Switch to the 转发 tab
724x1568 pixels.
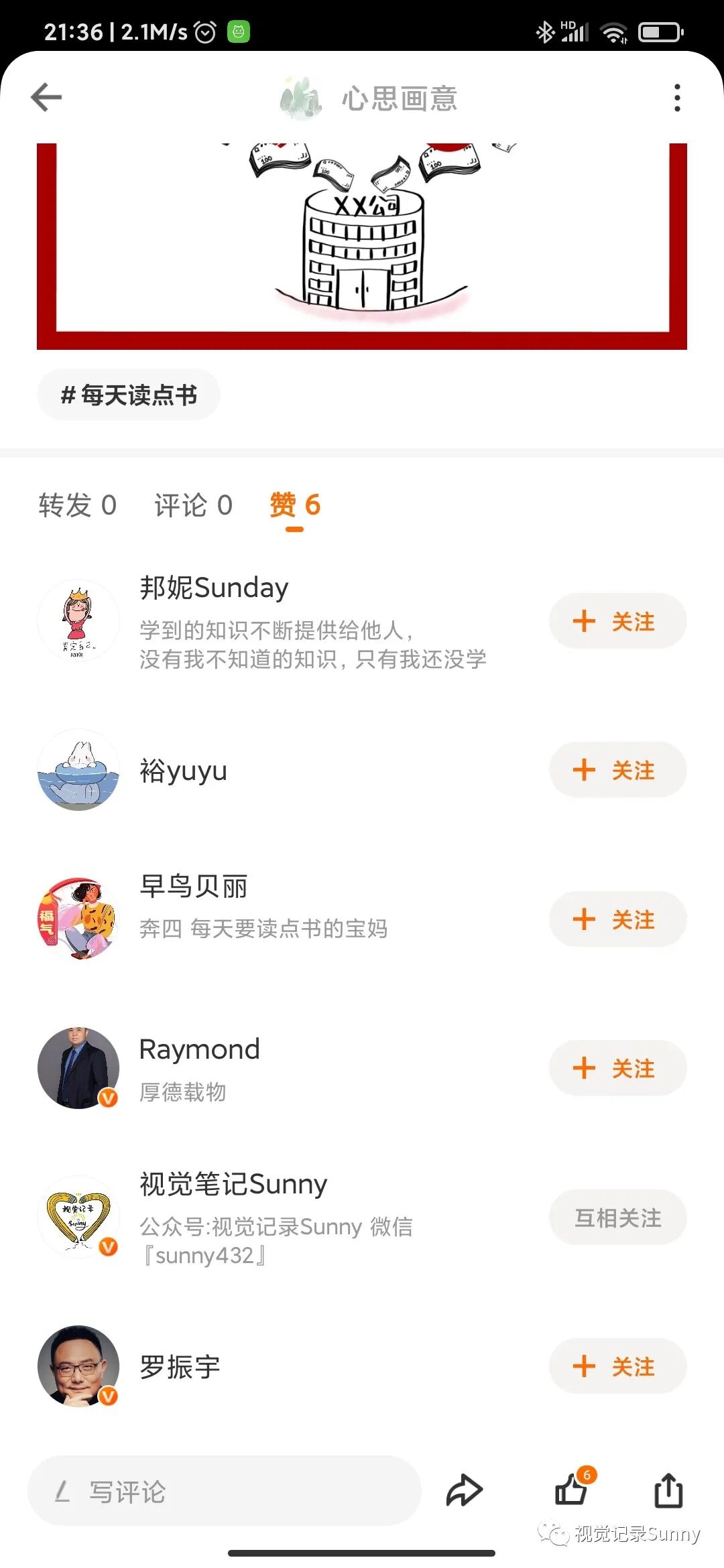77,505
